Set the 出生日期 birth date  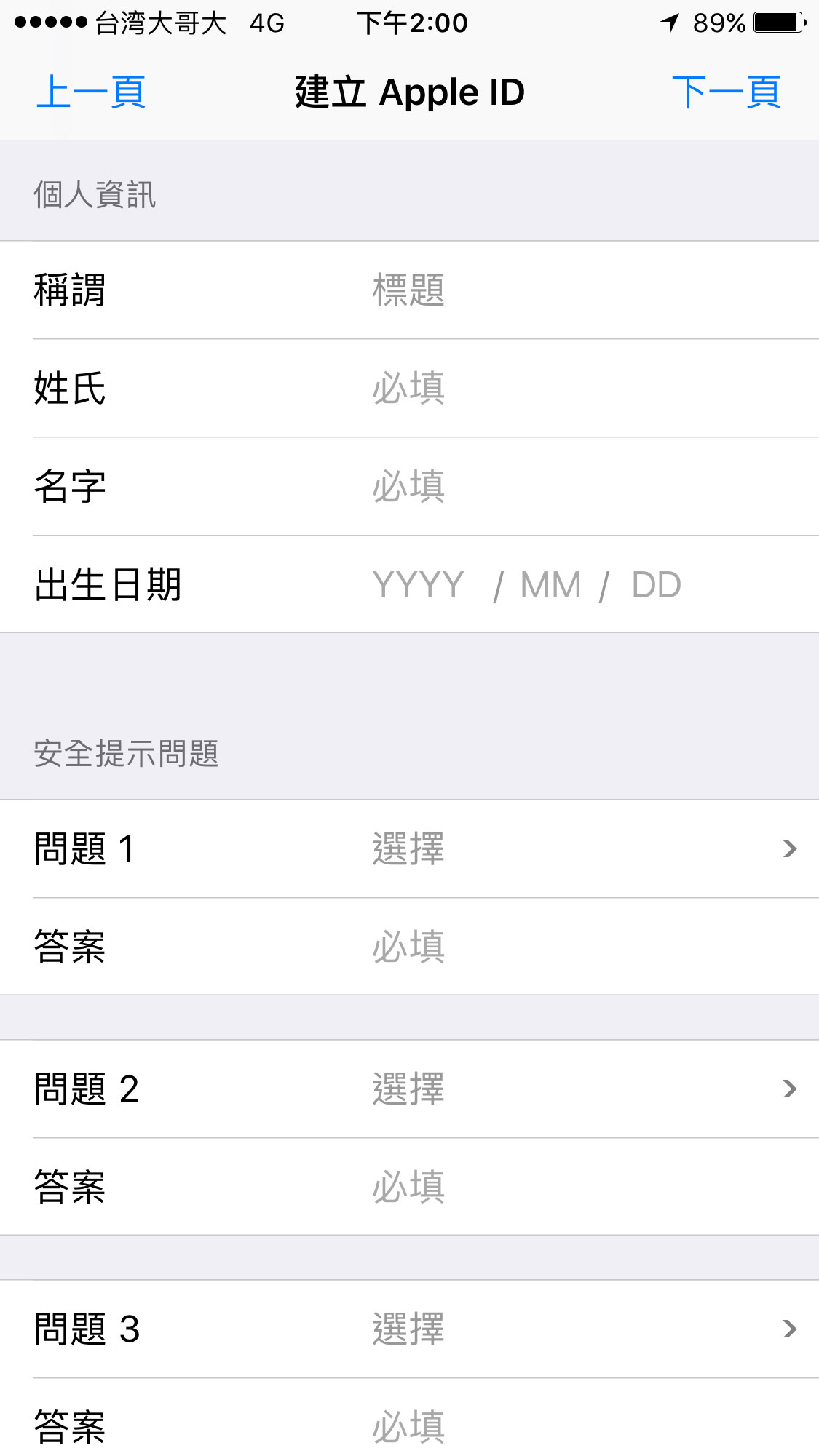pyautogui.click(x=409, y=584)
